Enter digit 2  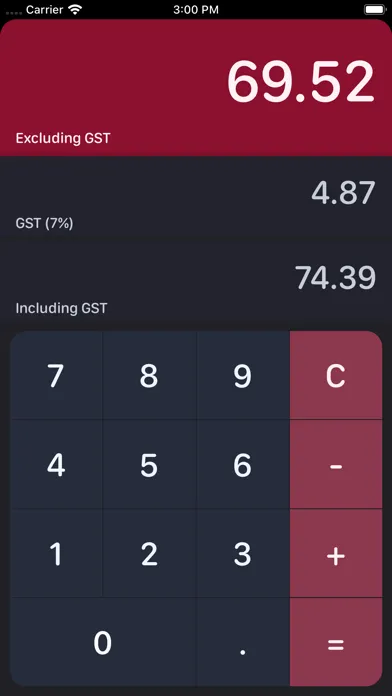click(x=150, y=553)
